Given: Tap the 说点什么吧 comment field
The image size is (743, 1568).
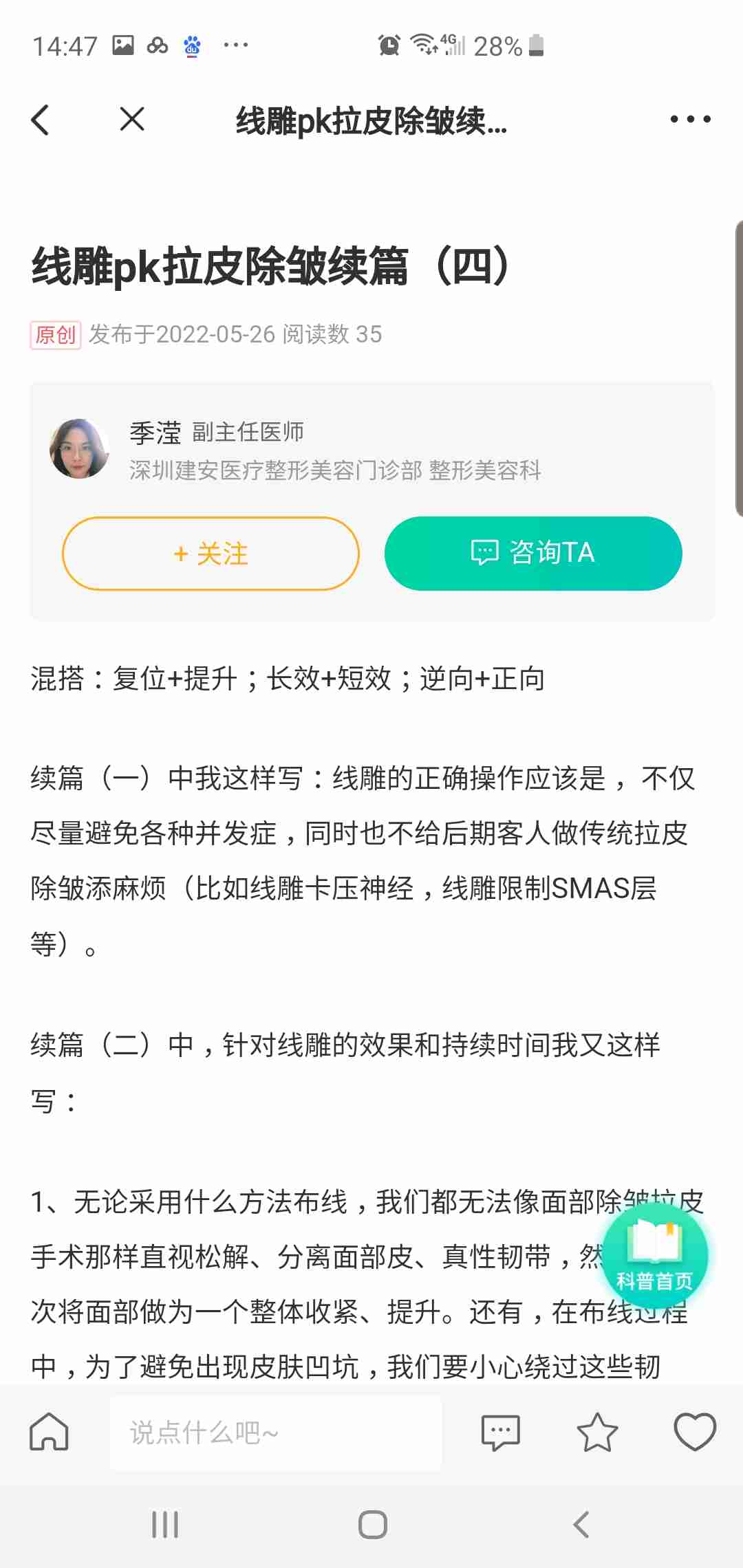Looking at the screenshot, I should [275, 1433].
